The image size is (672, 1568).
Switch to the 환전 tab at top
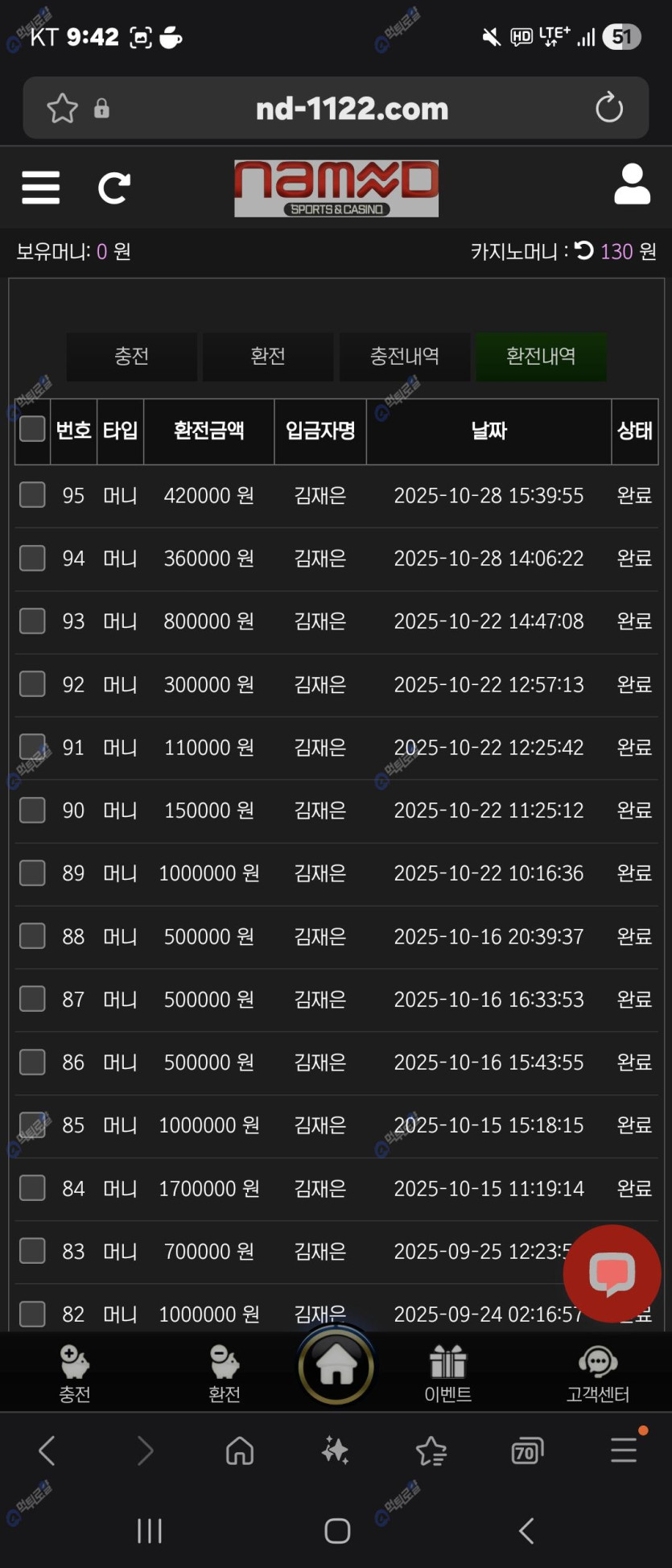tap(268, 357)
